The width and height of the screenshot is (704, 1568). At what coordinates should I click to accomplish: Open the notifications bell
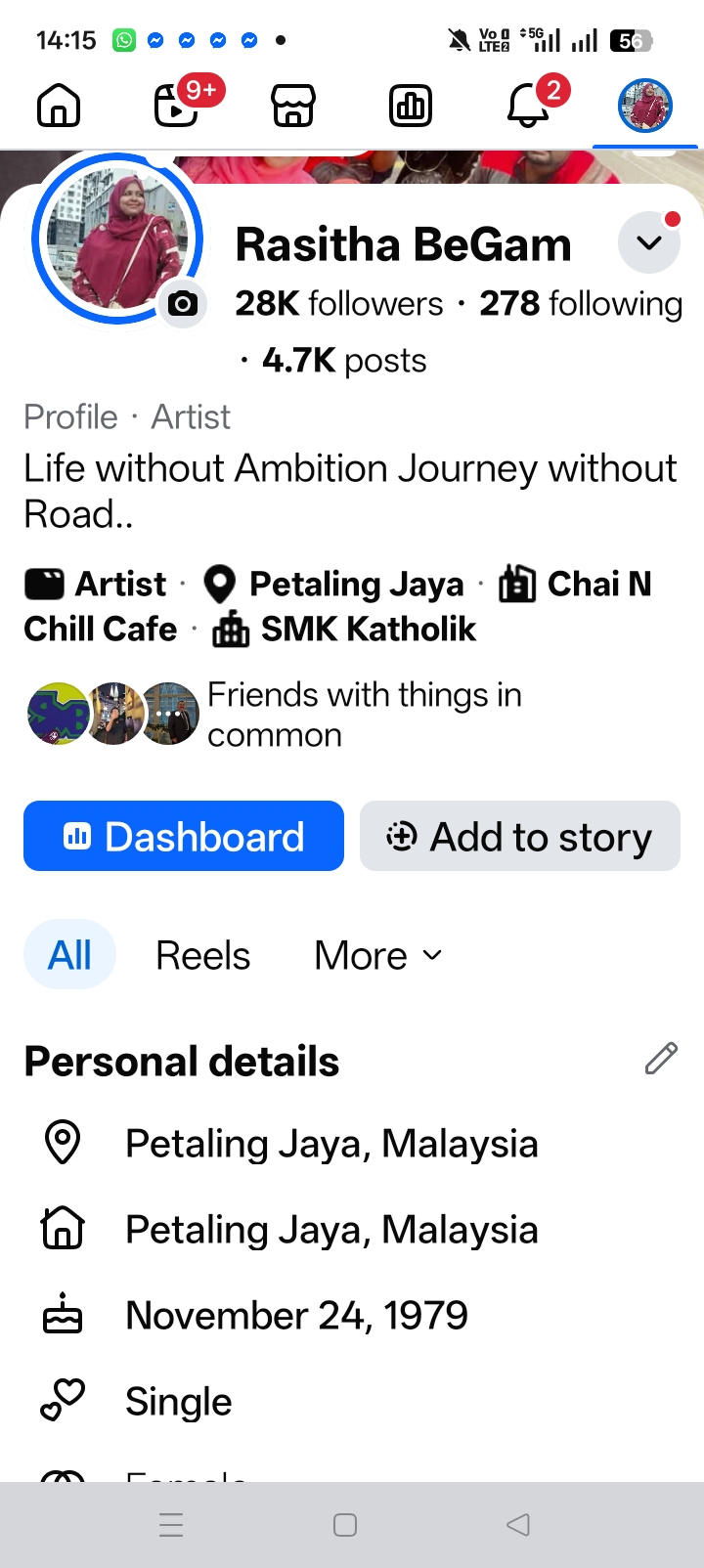click(x=528, y=106)
